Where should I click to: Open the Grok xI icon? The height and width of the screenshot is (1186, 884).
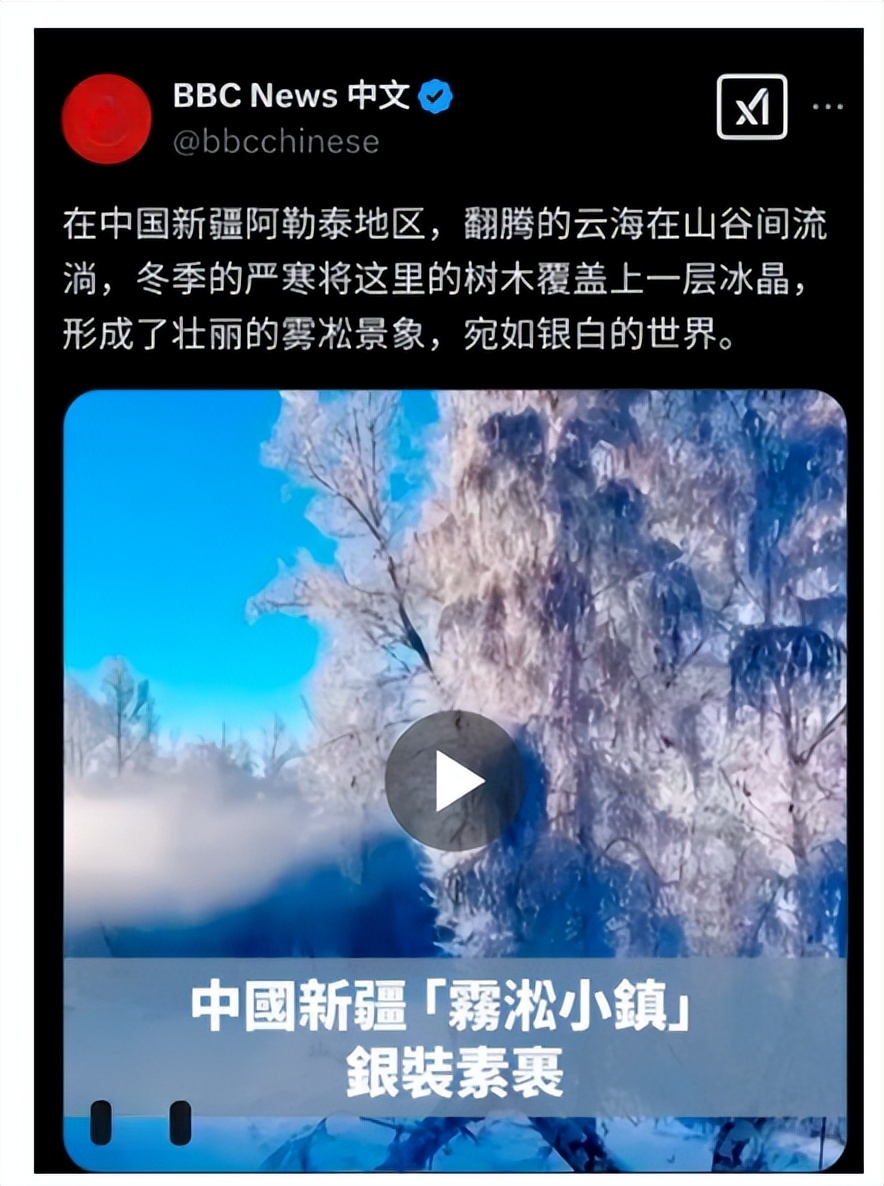click(751, 107)
